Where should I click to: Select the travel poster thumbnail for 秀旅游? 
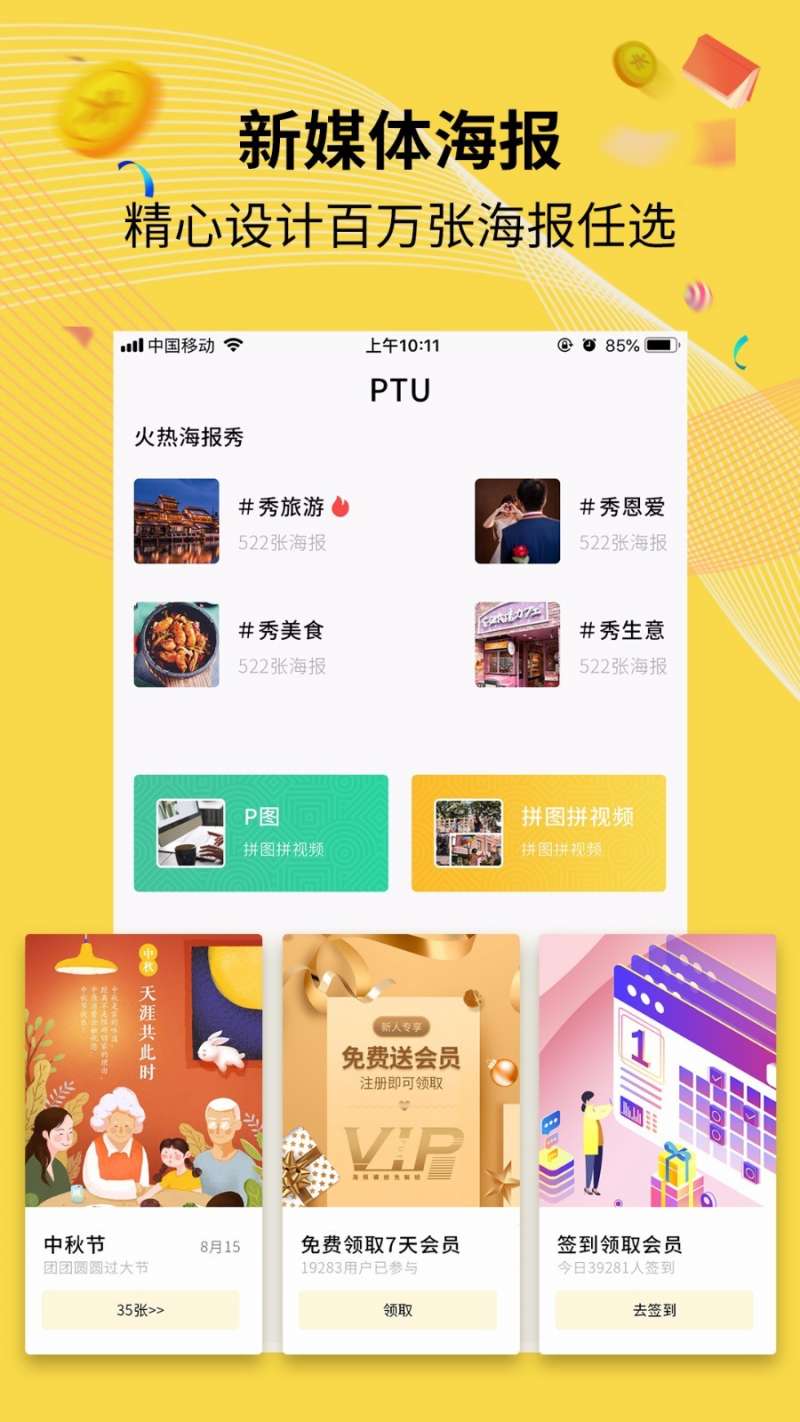coord(176,522)
